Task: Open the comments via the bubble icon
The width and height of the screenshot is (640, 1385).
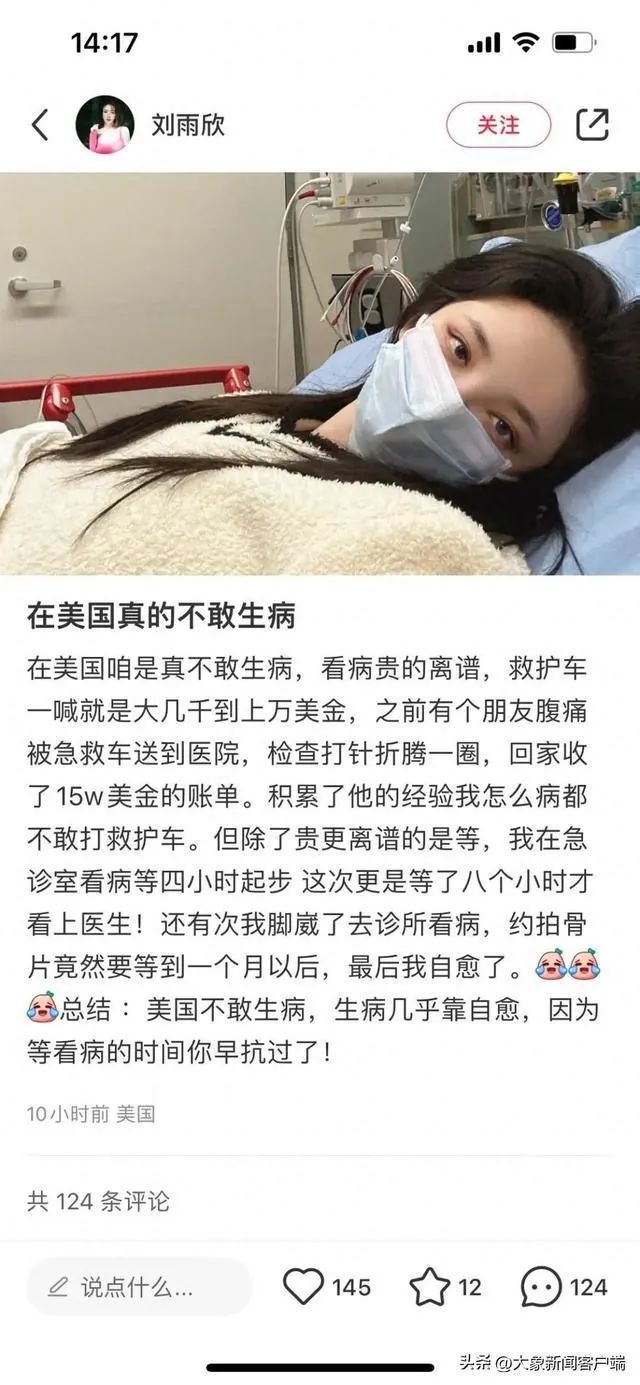Action: point(541,1287)
